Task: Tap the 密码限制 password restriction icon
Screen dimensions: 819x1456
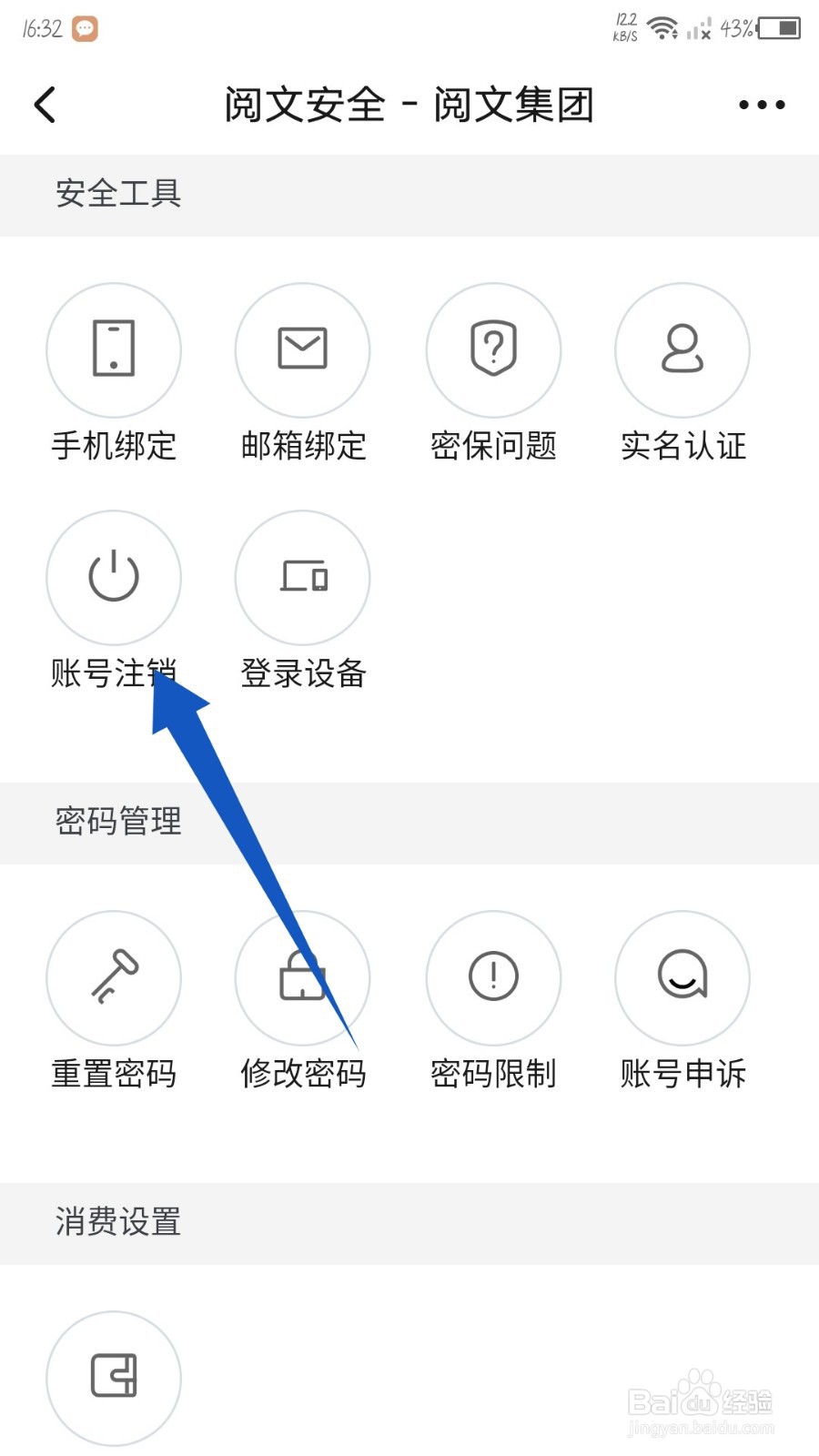Action: pyautogui.click(x=493, y=977)
